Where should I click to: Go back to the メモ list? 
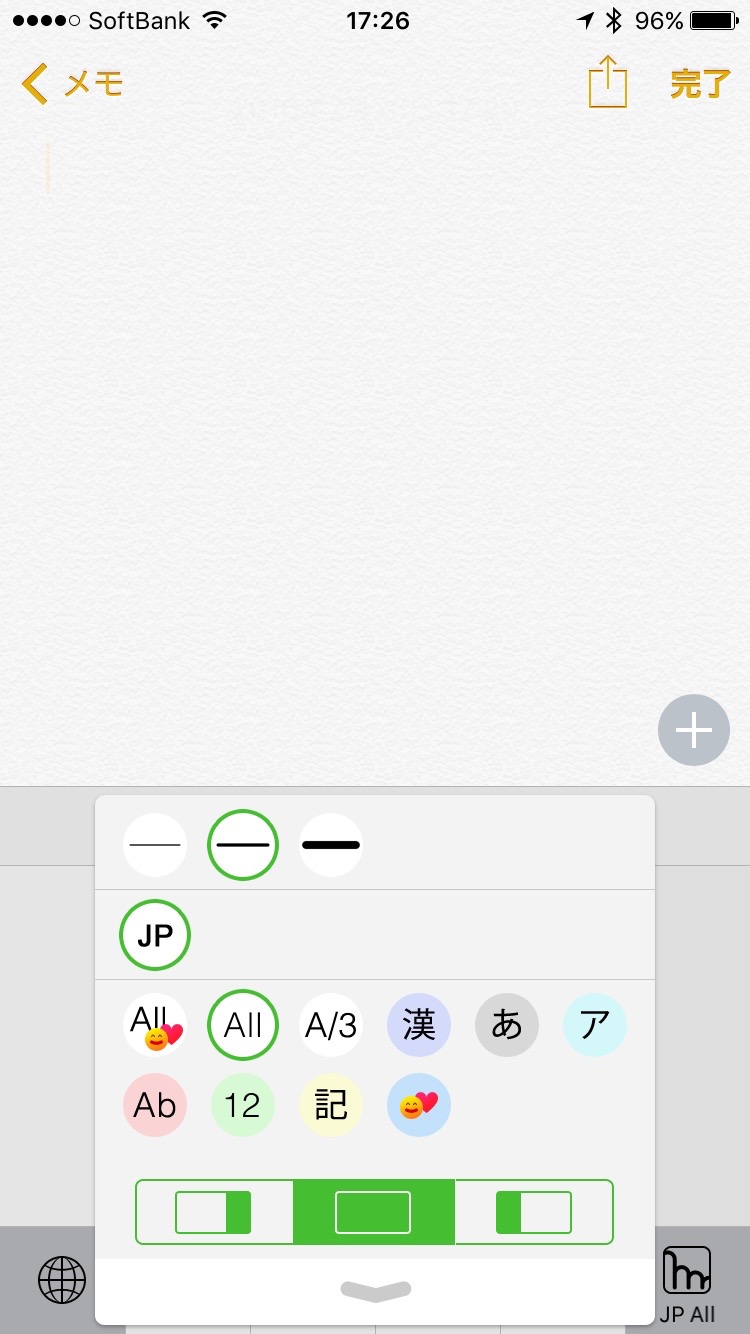tap(70, 84)
